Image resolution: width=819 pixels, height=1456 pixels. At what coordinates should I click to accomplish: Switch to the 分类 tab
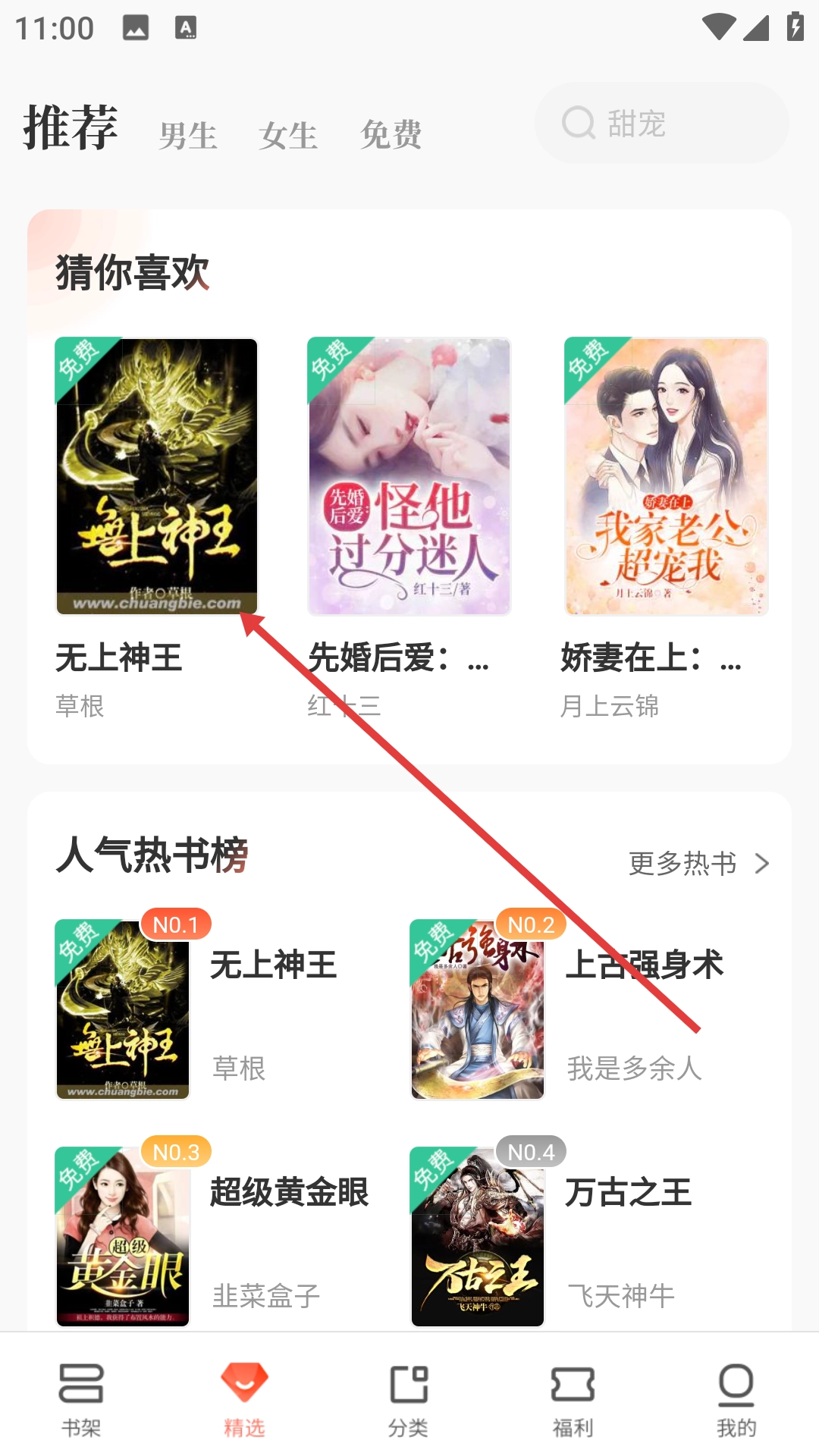(409, 1399)
